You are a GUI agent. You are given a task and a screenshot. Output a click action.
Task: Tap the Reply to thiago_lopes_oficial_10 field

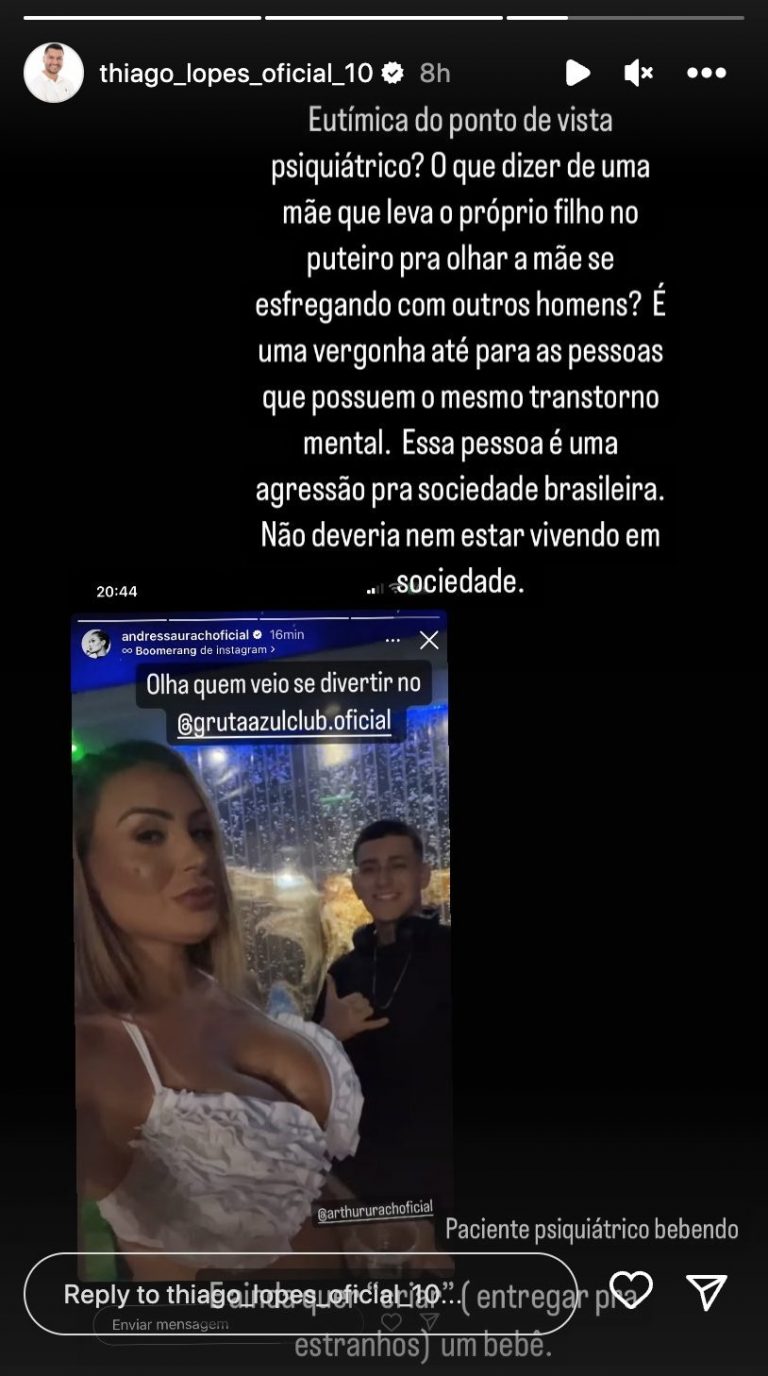(x=300, y=1294)
